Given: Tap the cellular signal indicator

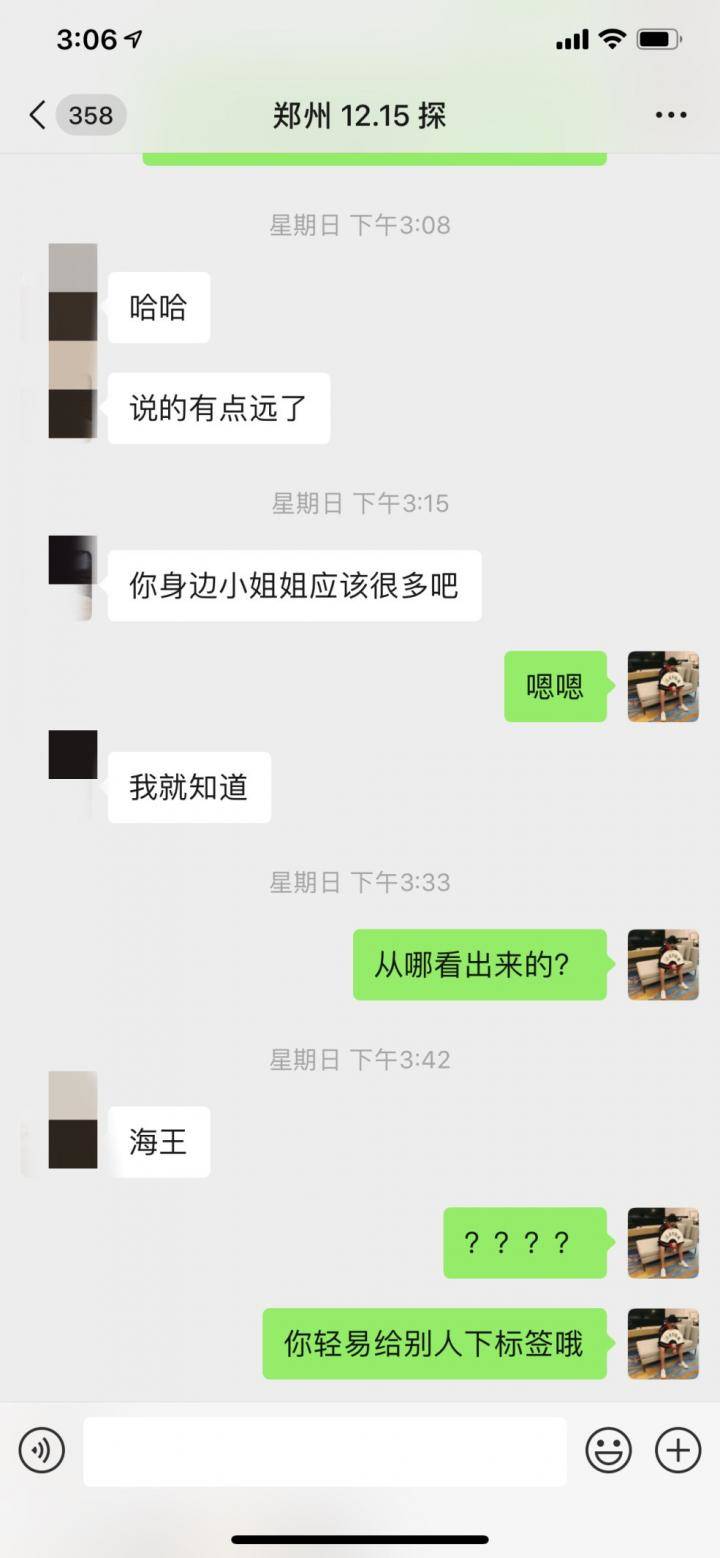Looking at the screenshot, I should tap(572, 40).
